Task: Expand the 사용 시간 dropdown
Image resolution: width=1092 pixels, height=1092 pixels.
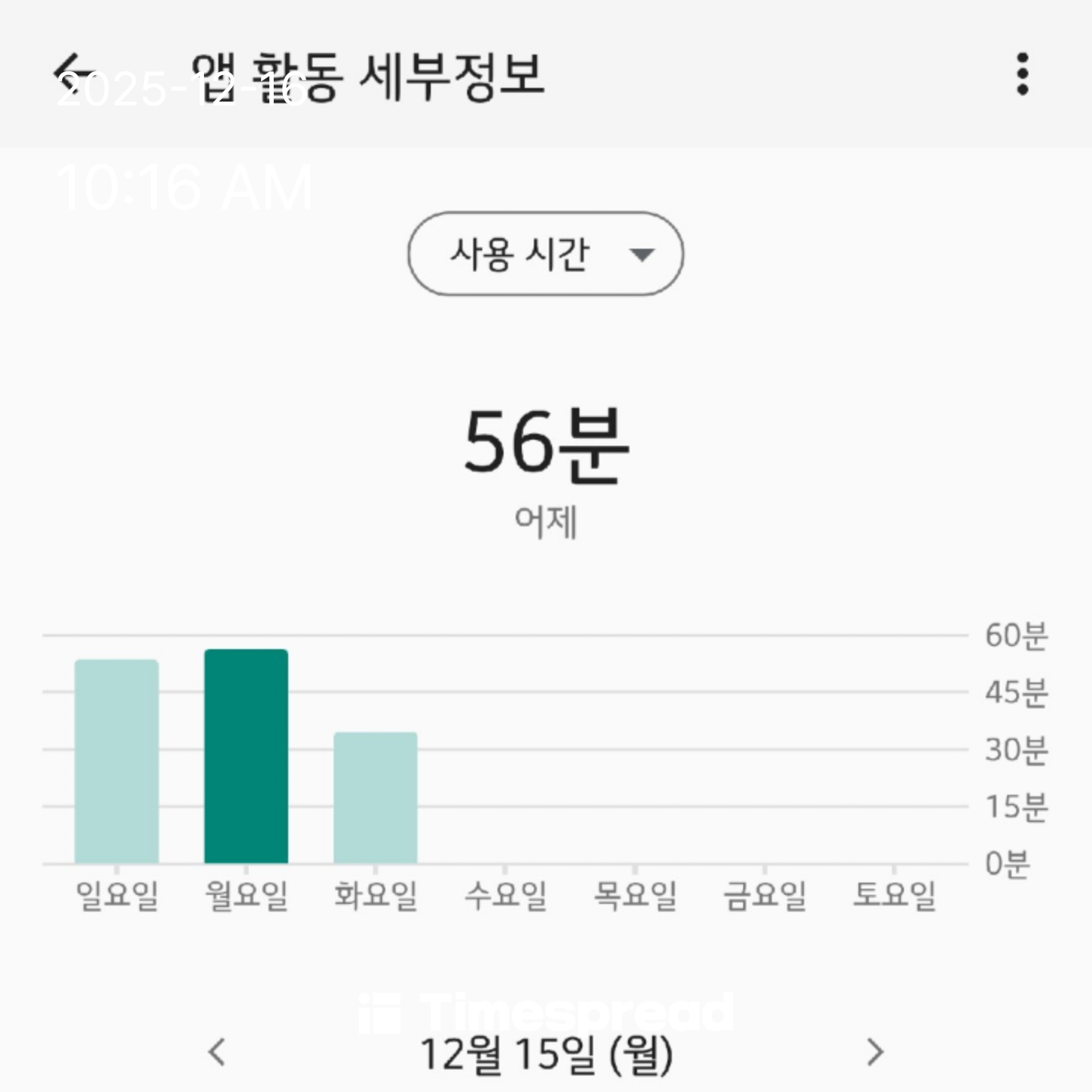Action: 545,253
